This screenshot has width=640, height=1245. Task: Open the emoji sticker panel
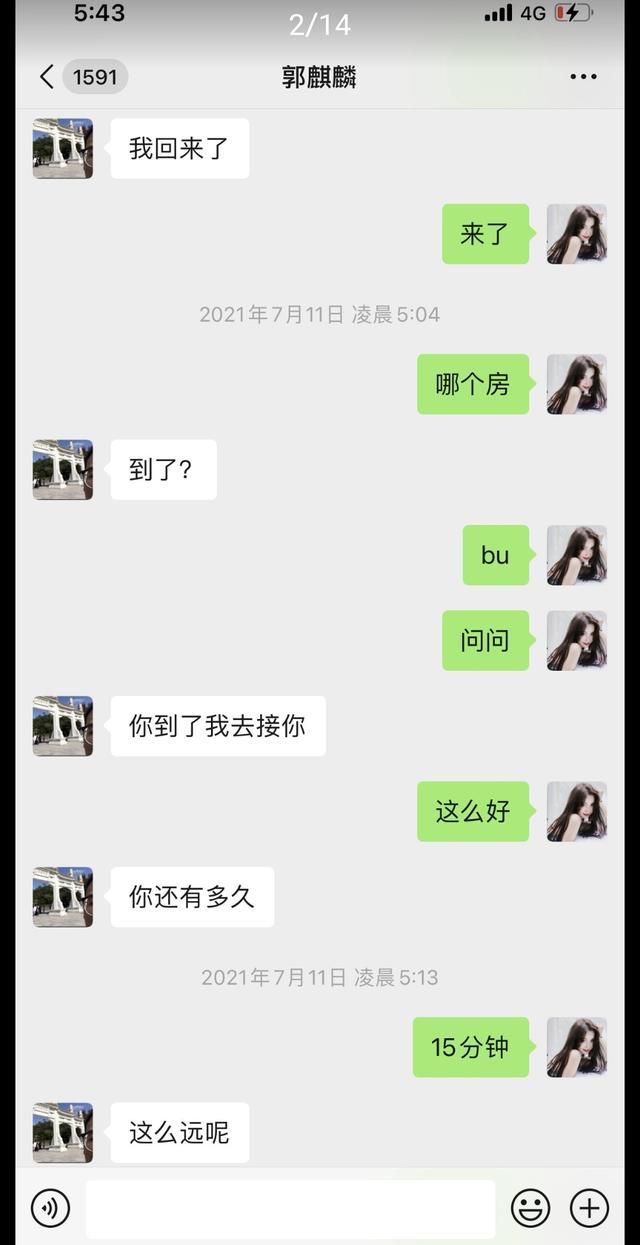pyautogui.click(x=530, y=1209)
